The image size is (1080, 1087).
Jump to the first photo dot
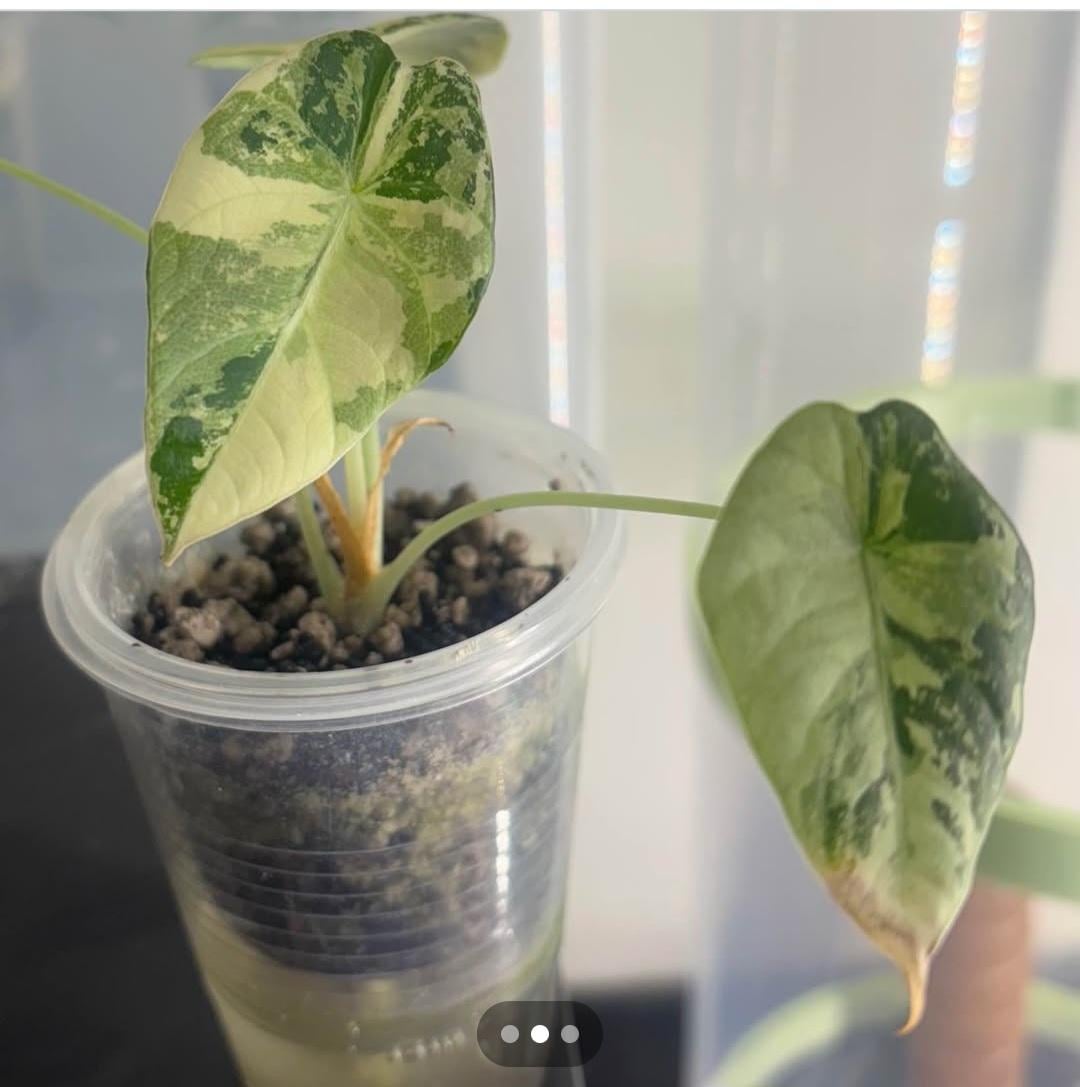click(510, 1034)
